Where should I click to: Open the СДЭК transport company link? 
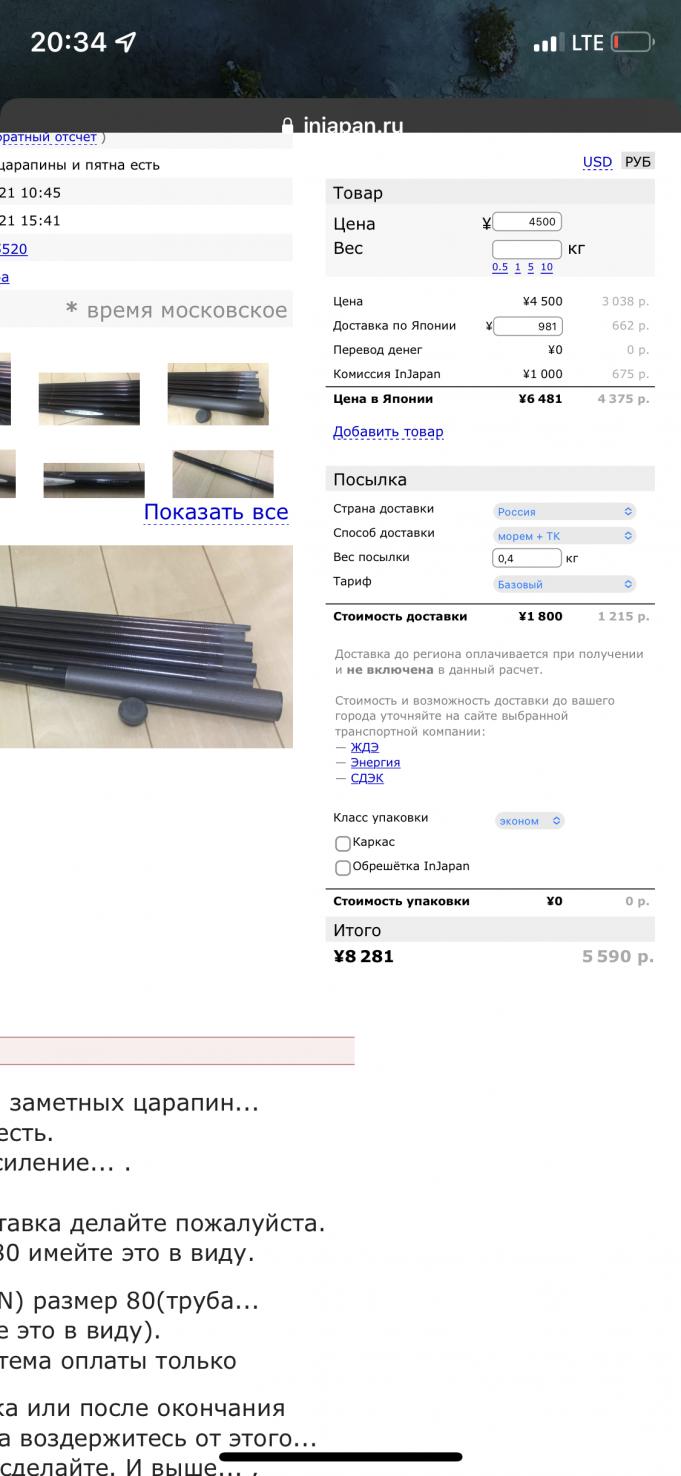[367, 778]
